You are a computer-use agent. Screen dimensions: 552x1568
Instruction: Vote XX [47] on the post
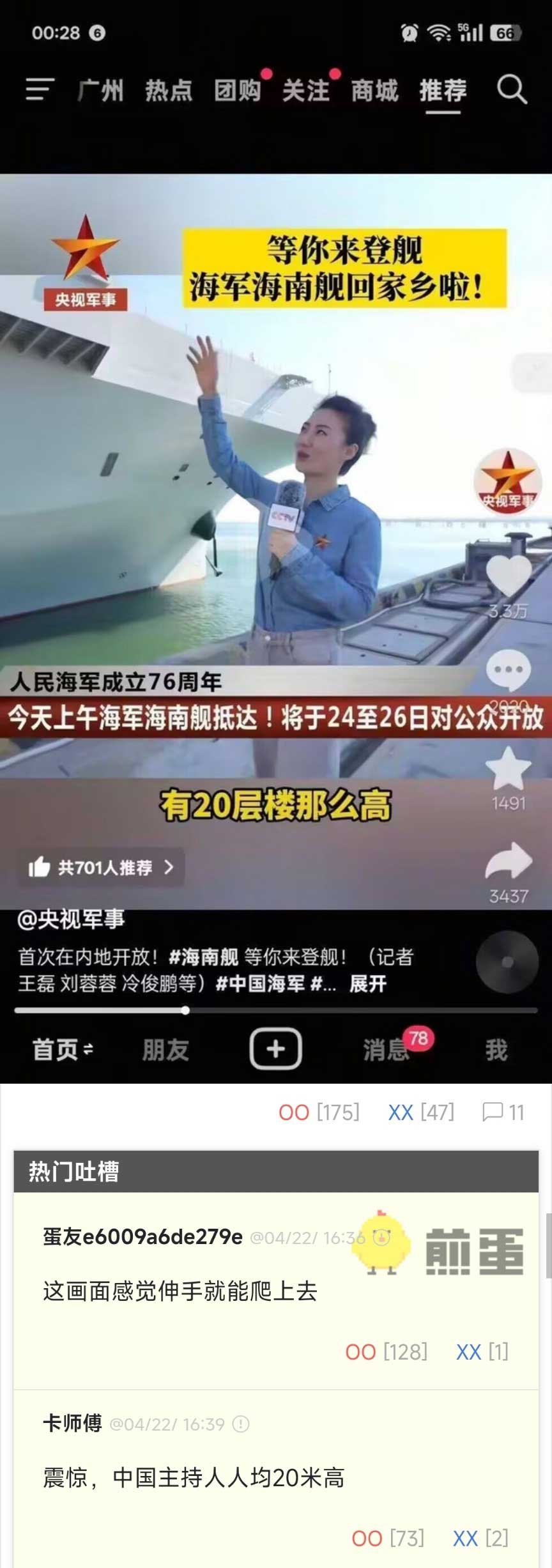pyautogui.click(x=401, y=1112)
